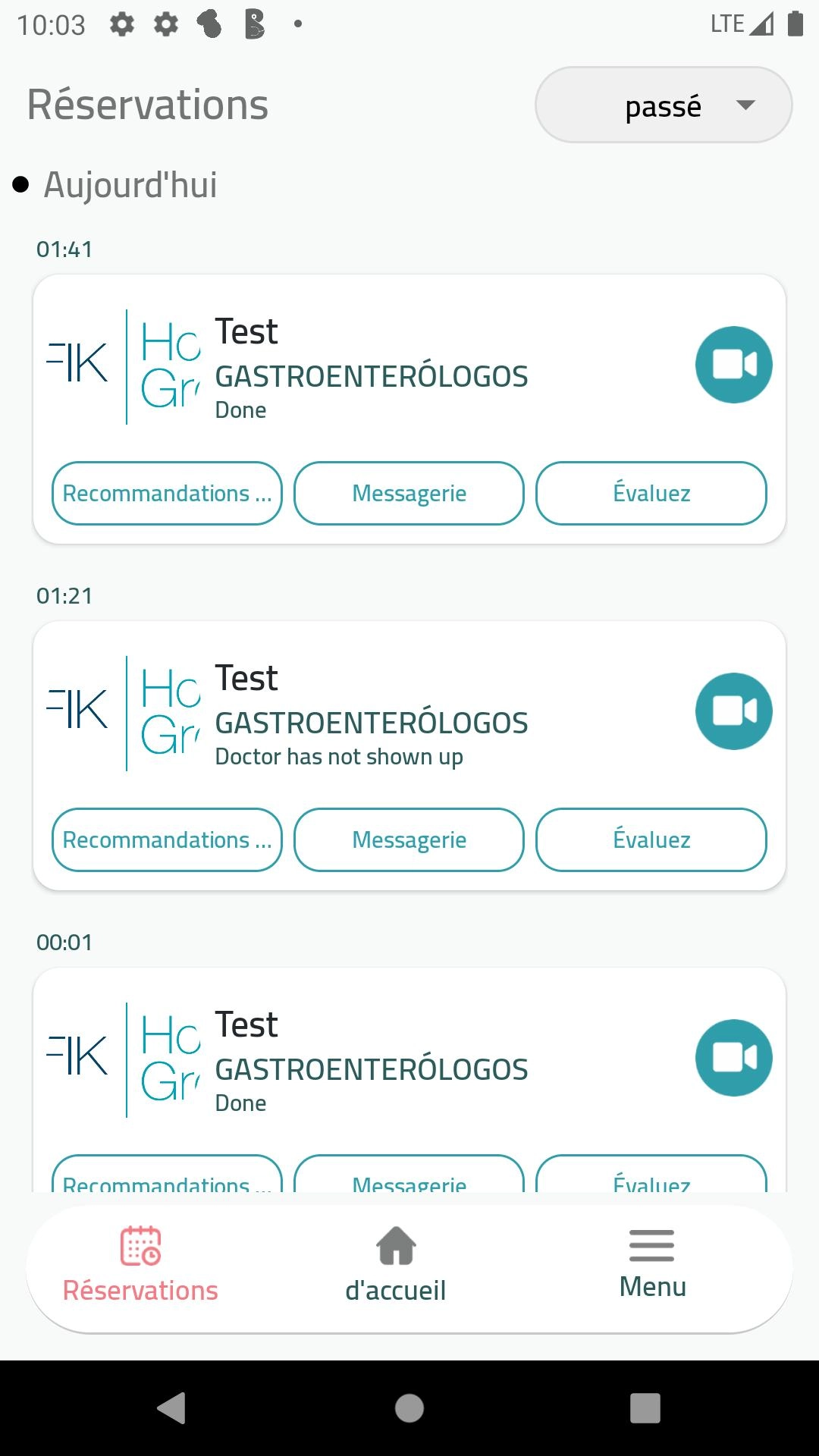Open the passé filter dropdown
The height and width of the screenshot is (1456, 819).
pos(664,105)
